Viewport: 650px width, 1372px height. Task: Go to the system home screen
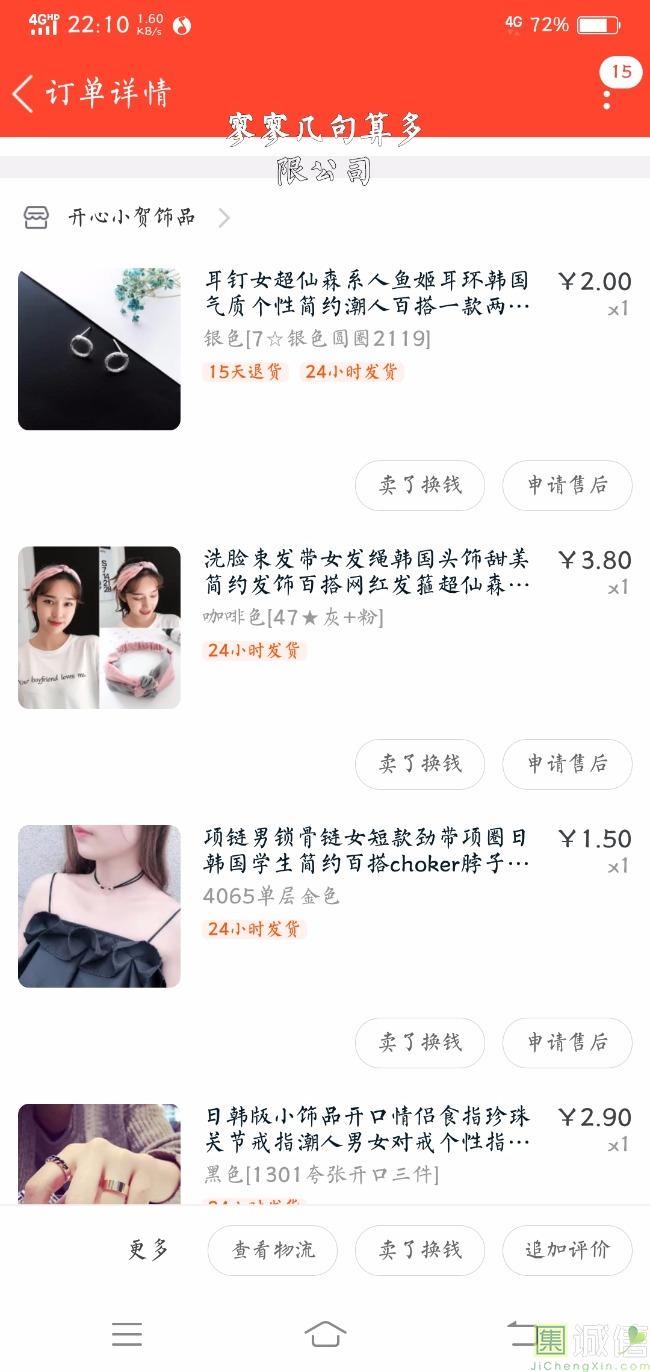point(325,1334)
